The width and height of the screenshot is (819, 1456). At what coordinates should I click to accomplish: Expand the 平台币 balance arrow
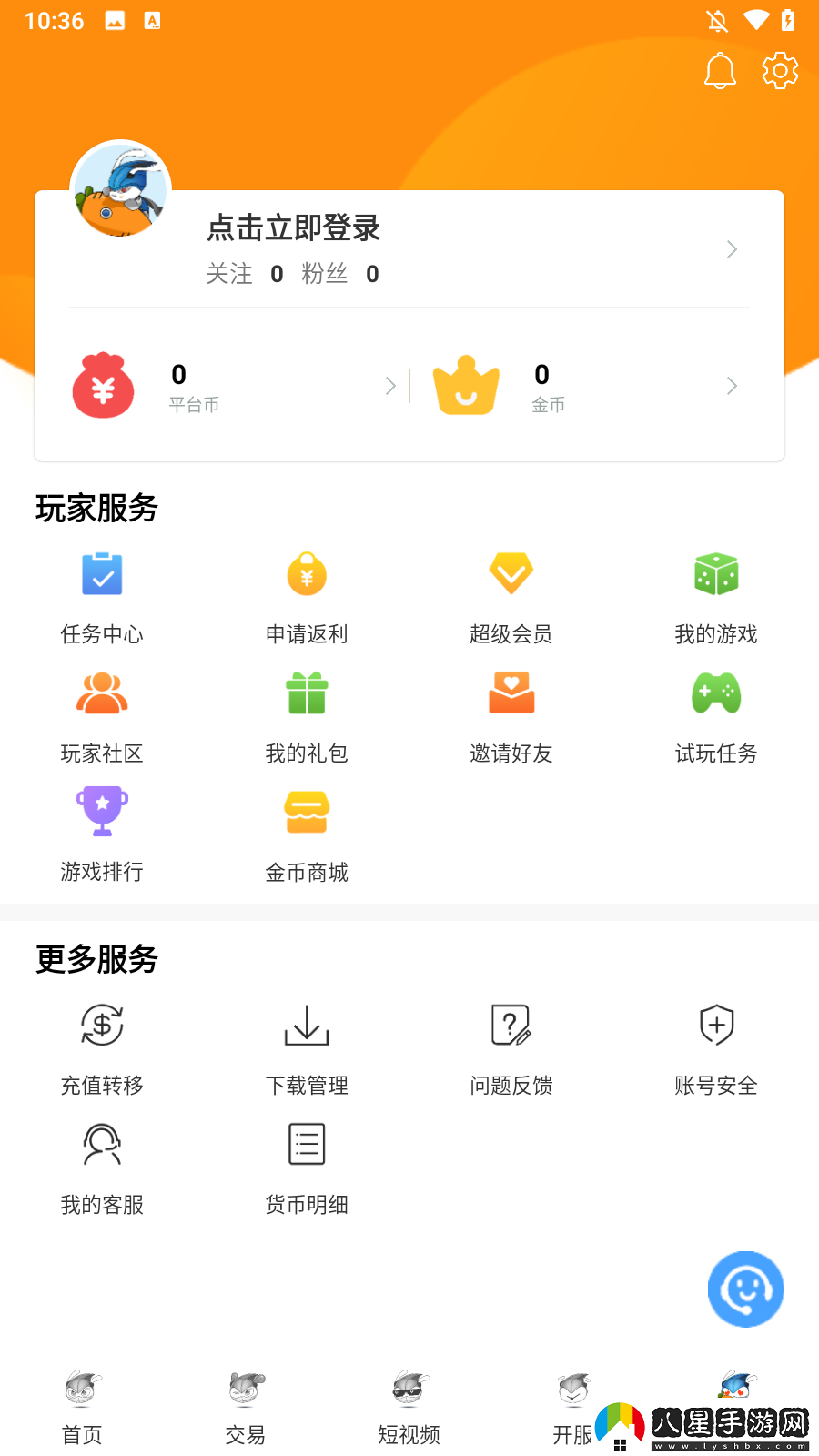(x=390, y=385)
